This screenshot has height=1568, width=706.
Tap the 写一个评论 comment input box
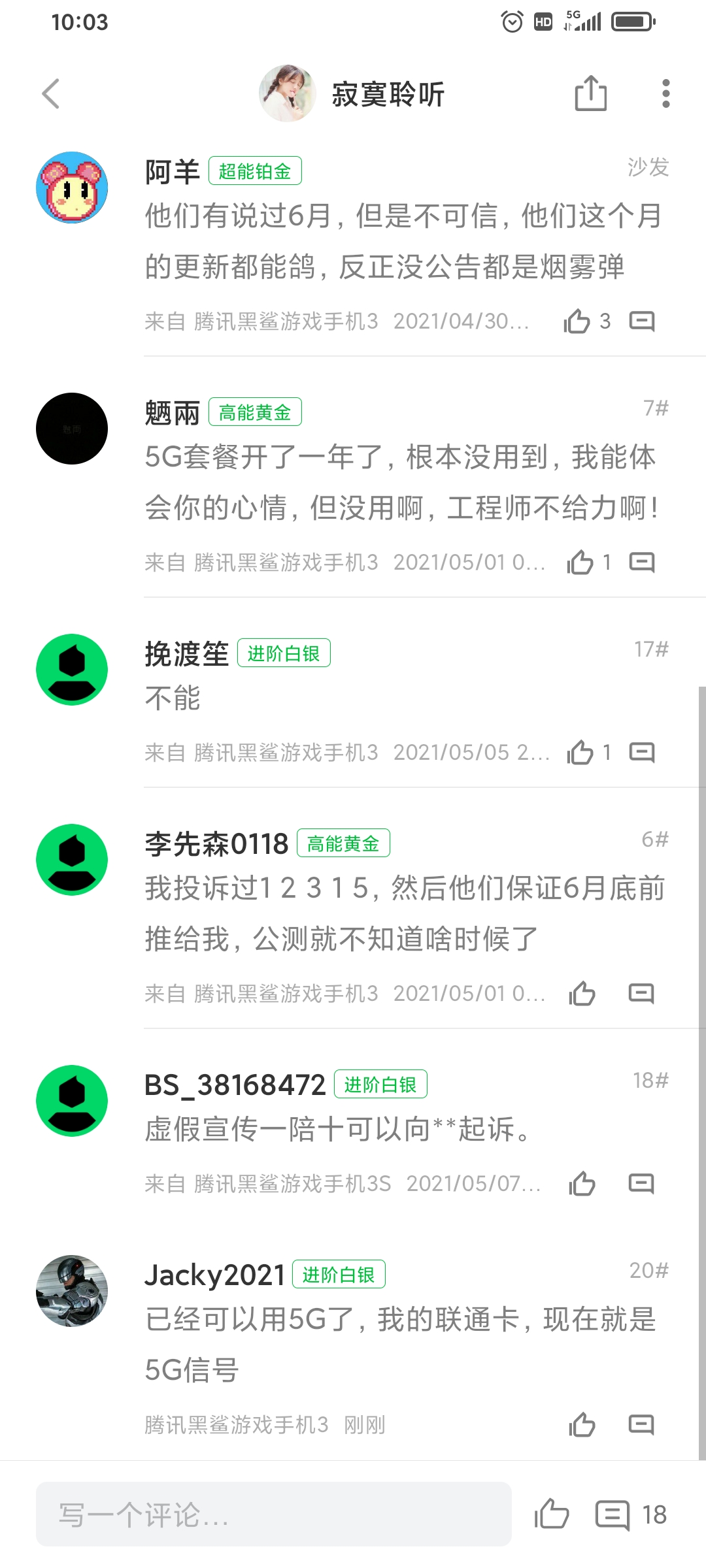(x=273, y=1514)
